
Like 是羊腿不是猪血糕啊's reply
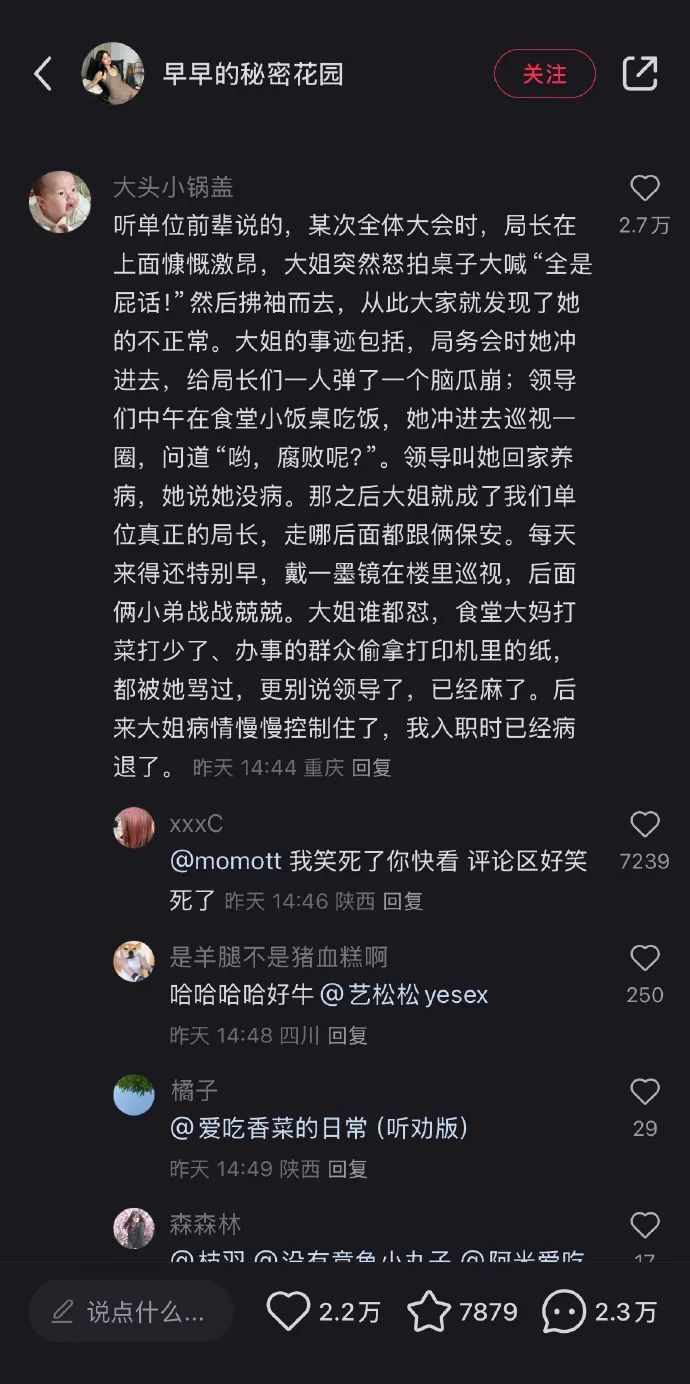click(x=645, y=958)
